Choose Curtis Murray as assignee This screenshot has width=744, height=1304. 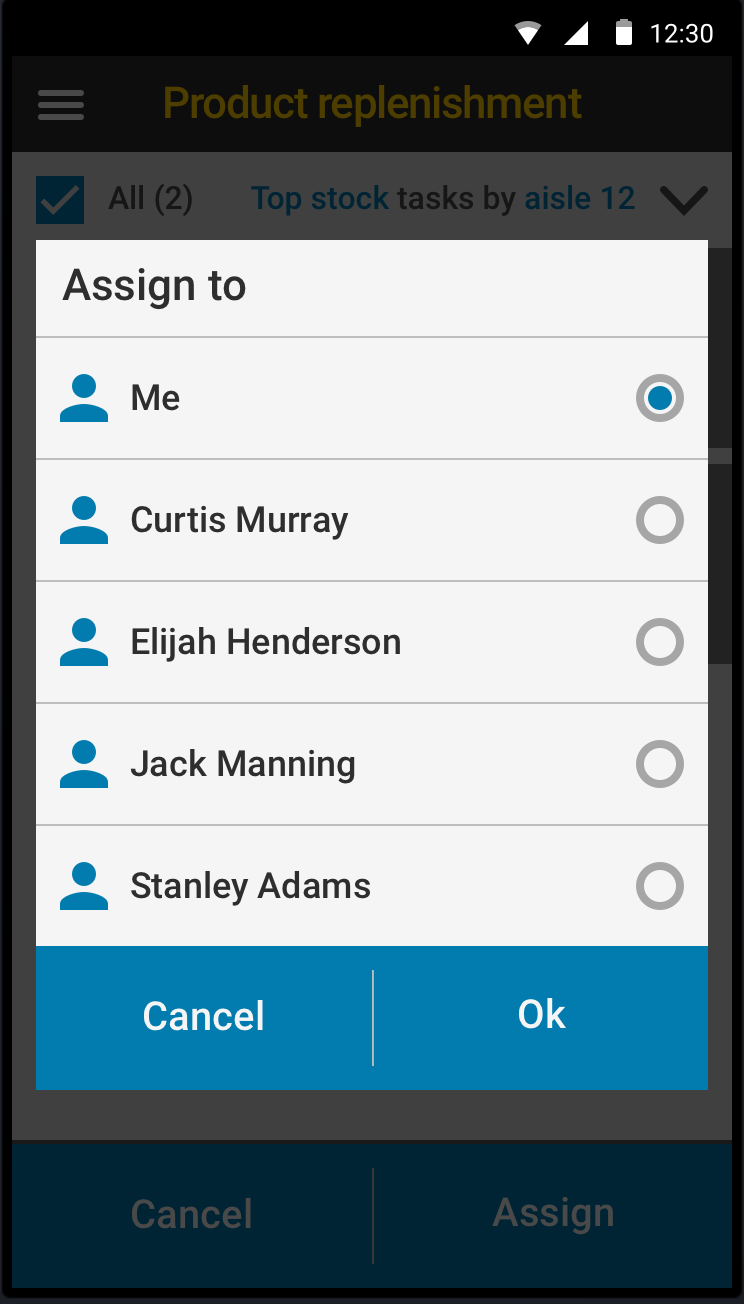pyautogui.click(x=372, y=520)
